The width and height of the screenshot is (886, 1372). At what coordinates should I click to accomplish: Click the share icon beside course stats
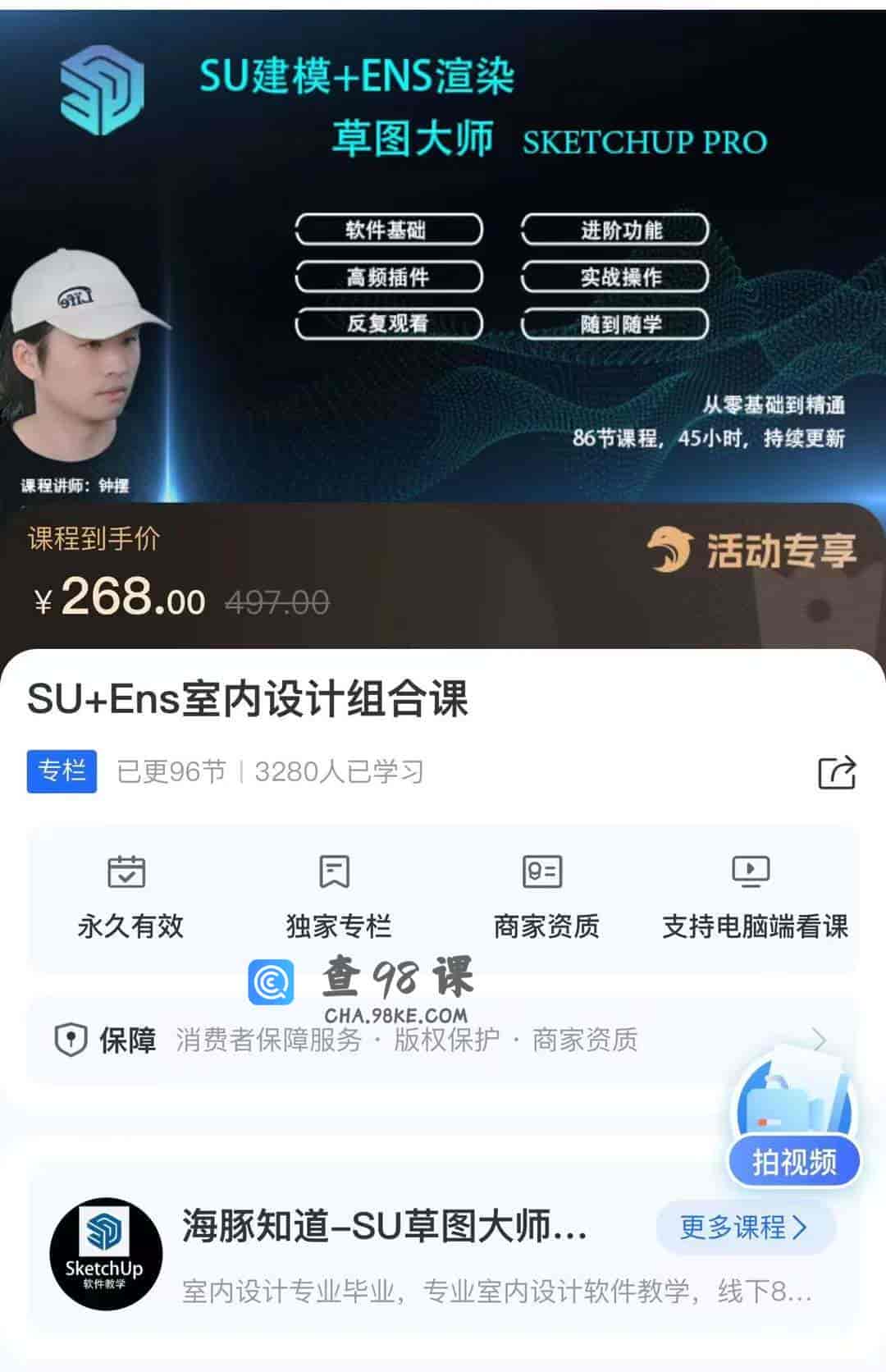pos(835,771)
